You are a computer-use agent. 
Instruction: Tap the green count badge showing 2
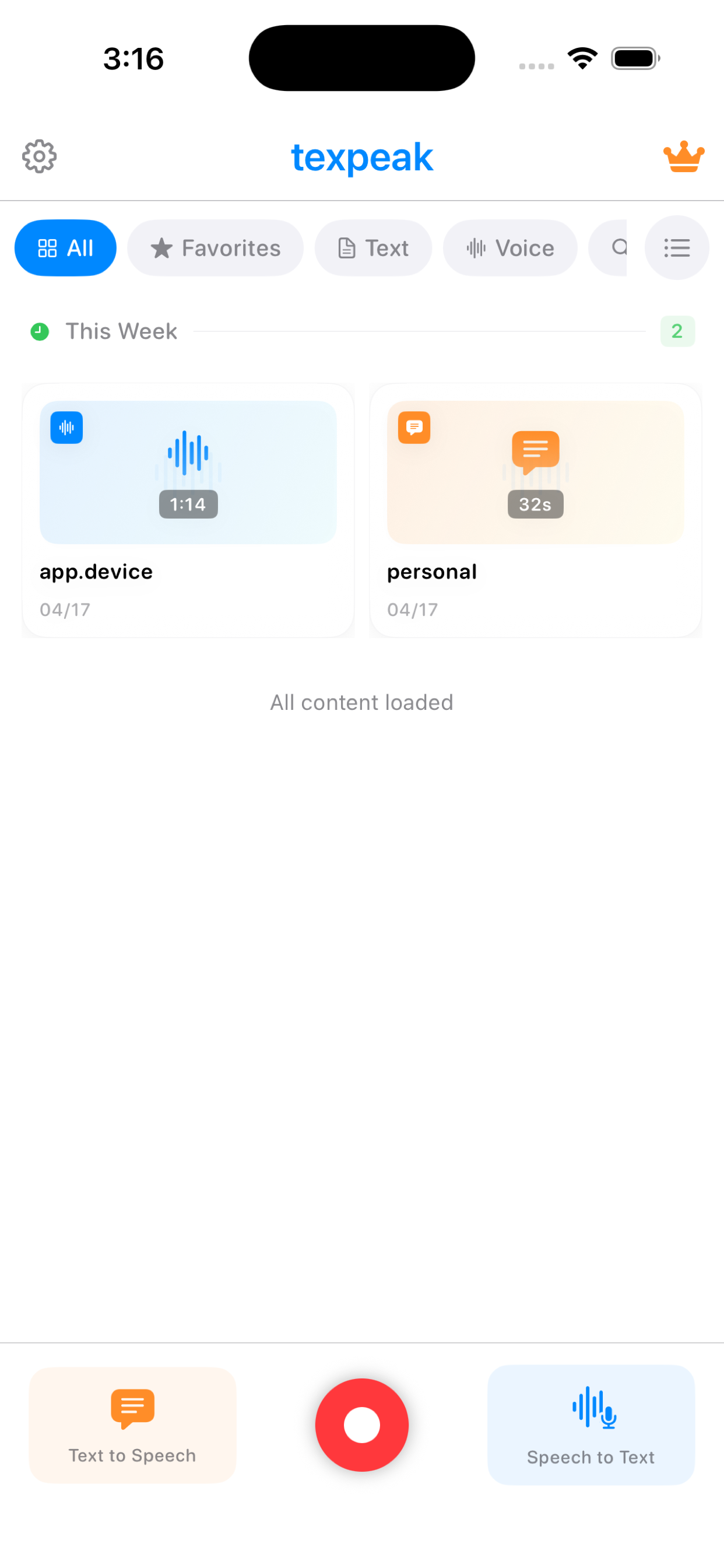(677, 331)
